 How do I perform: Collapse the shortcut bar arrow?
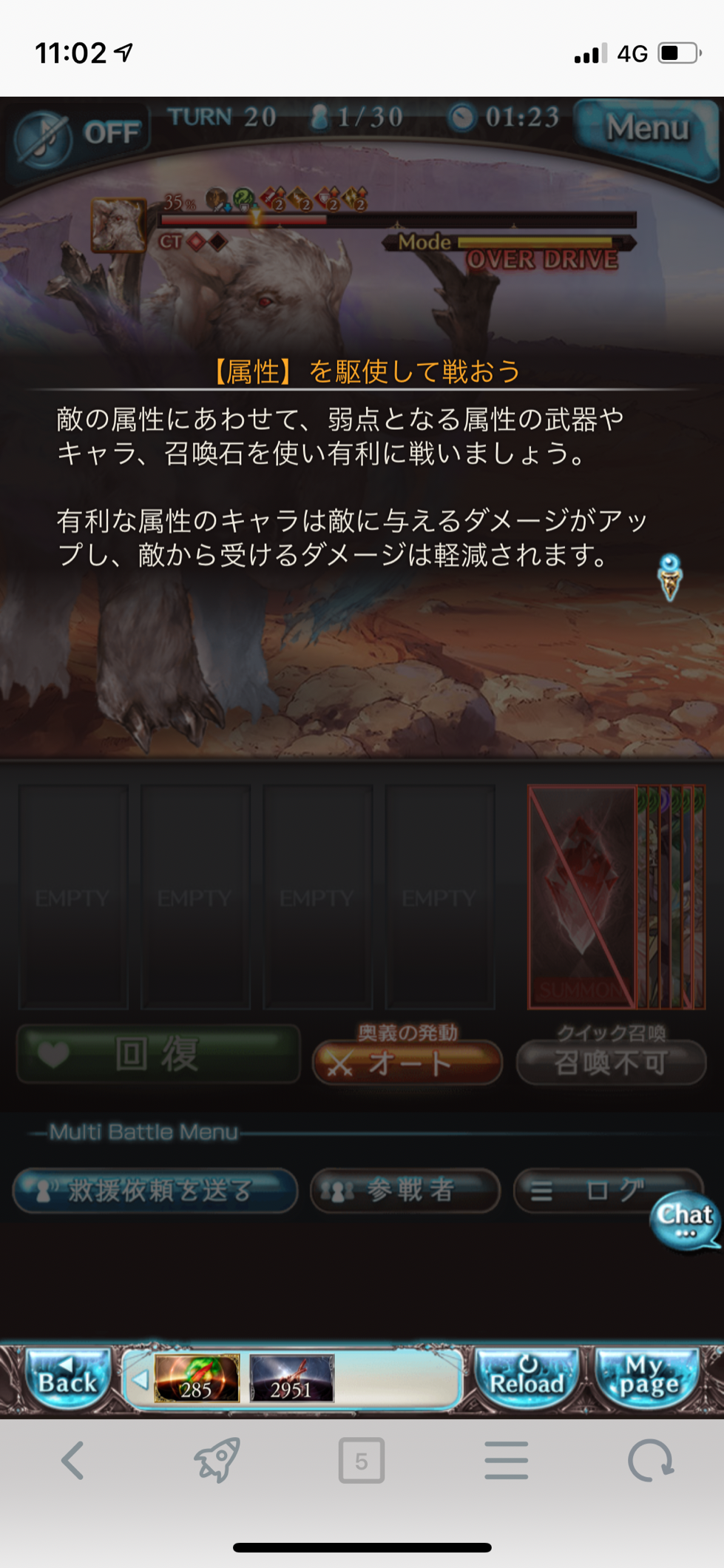coord(140,1379)
